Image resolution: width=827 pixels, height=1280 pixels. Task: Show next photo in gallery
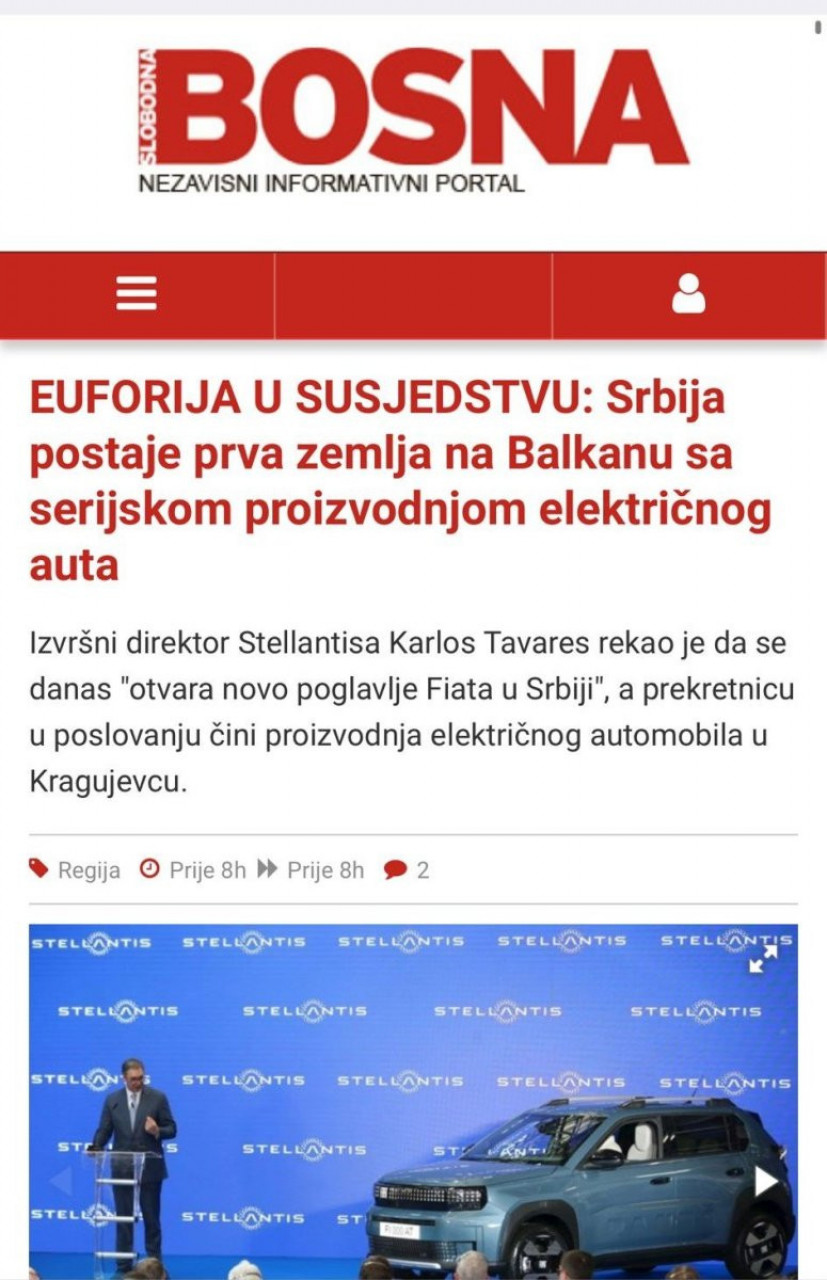pos(767,1181)
